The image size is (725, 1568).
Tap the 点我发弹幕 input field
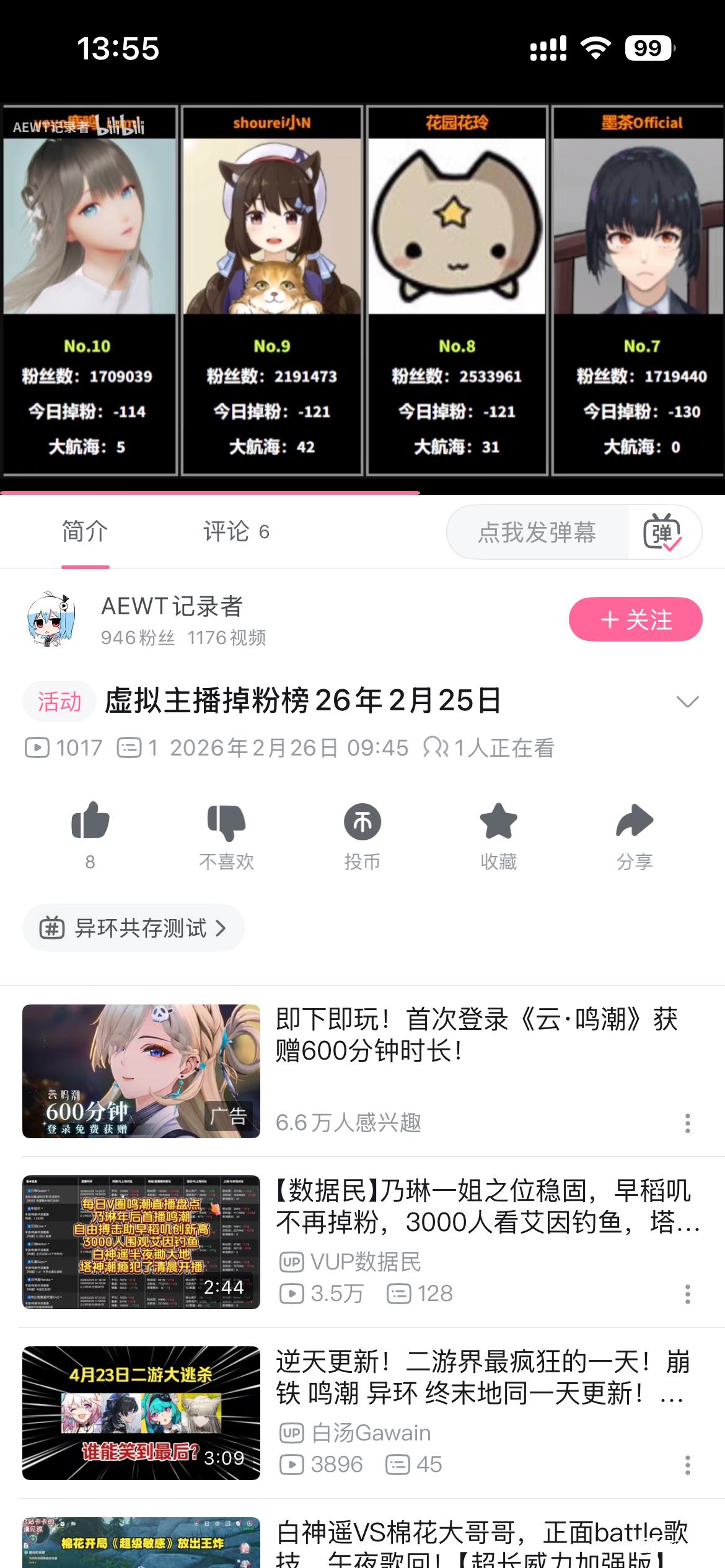tap(537, 533)
